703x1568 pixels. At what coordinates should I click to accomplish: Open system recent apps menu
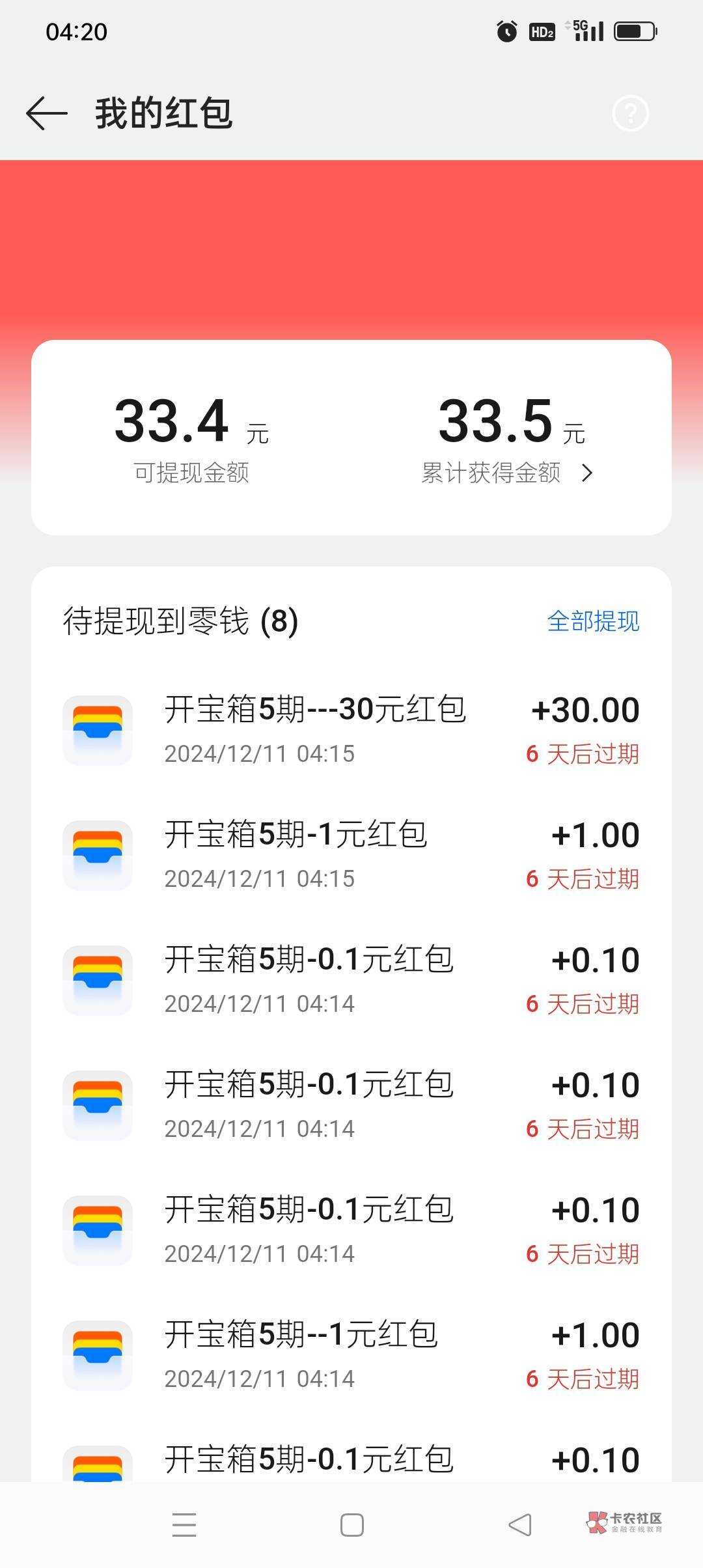coord(184,1525)
